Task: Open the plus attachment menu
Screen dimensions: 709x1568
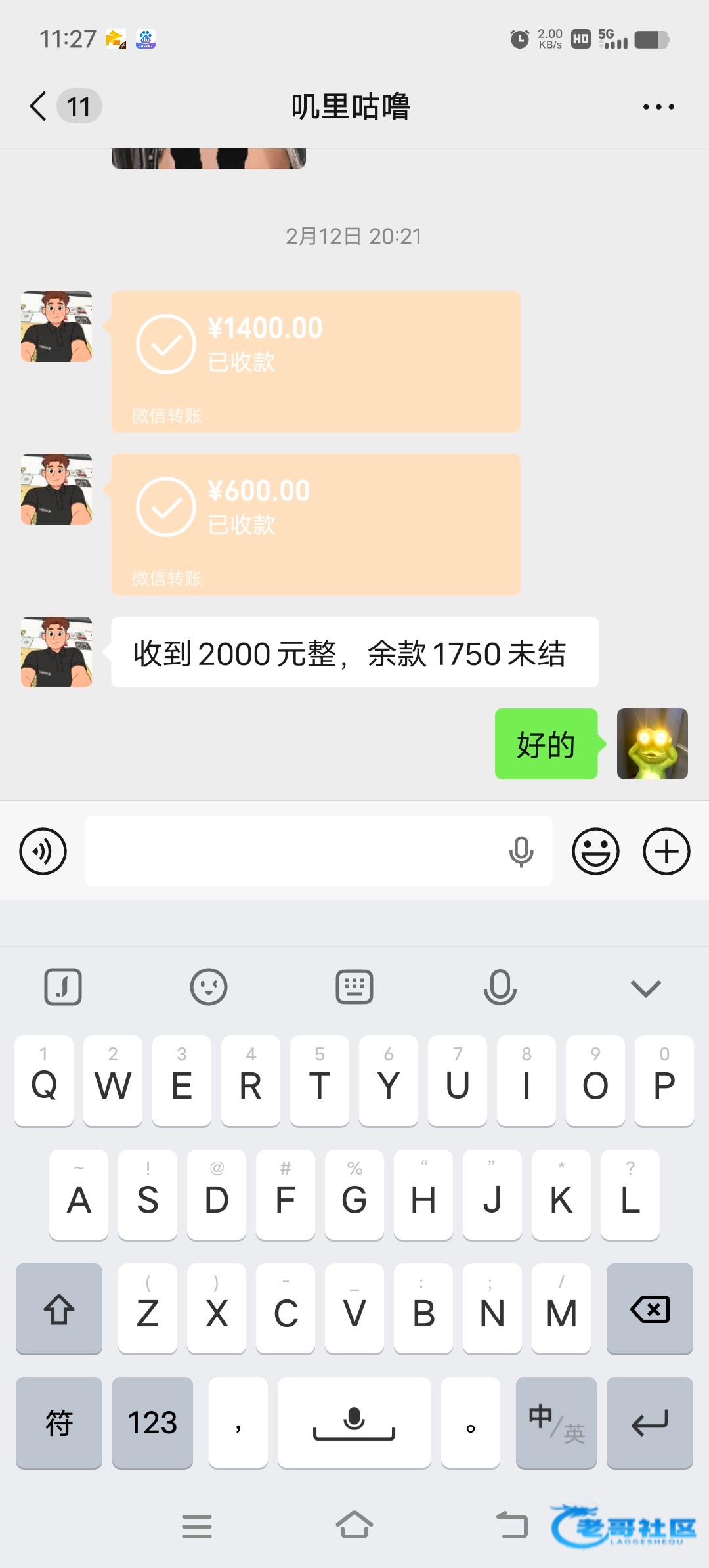Action: [x=666, y=852]
